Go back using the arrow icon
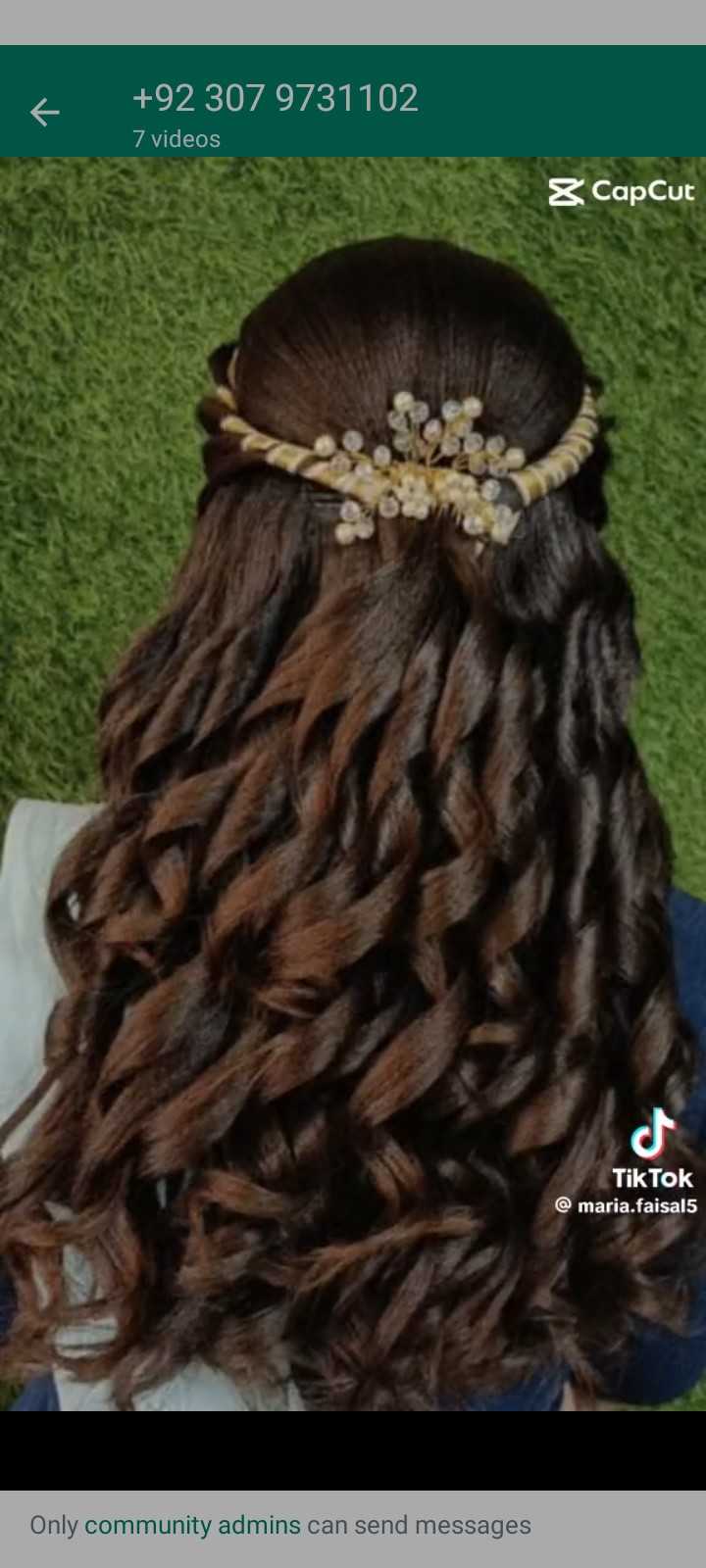 click(x=44, y=113)
